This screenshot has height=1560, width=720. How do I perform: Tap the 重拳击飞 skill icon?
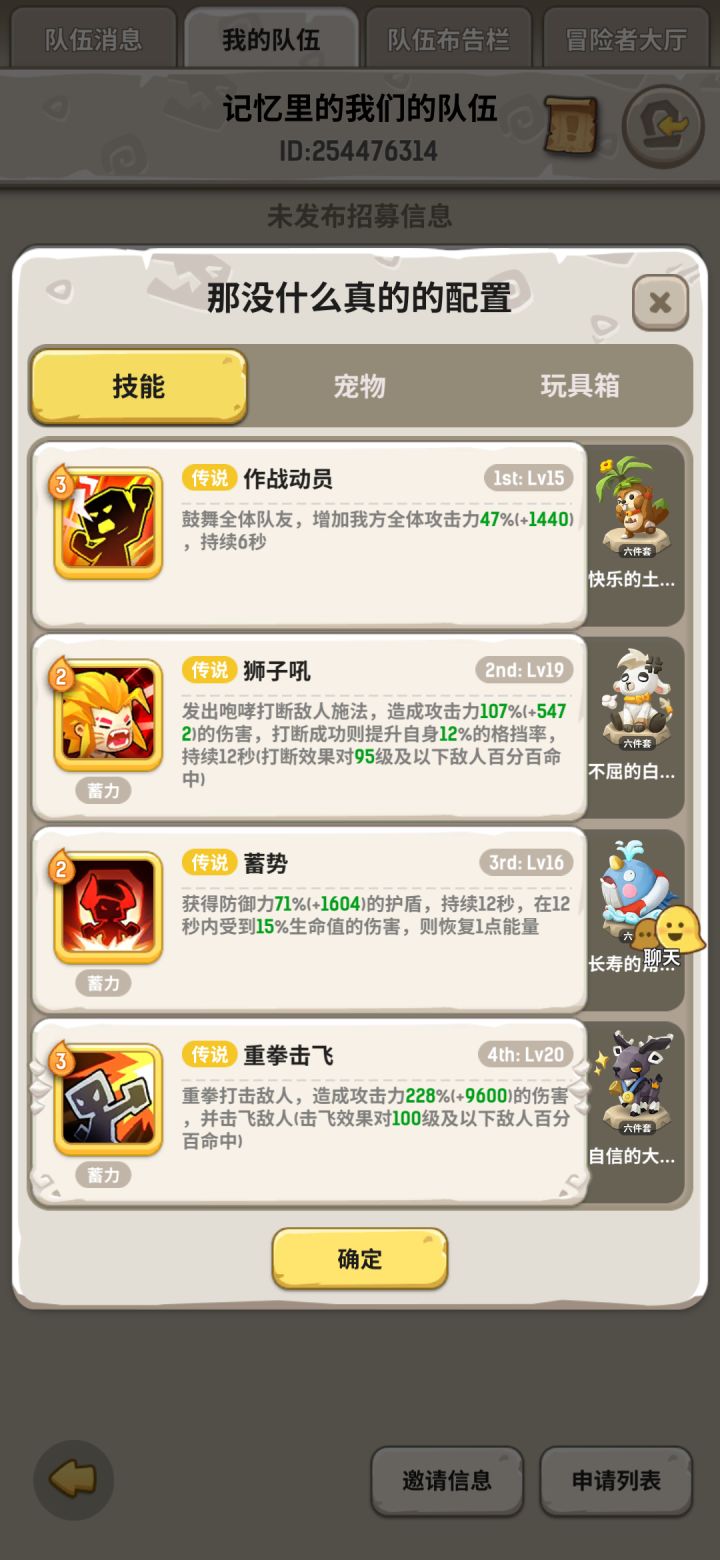[x=108, y=1095]
